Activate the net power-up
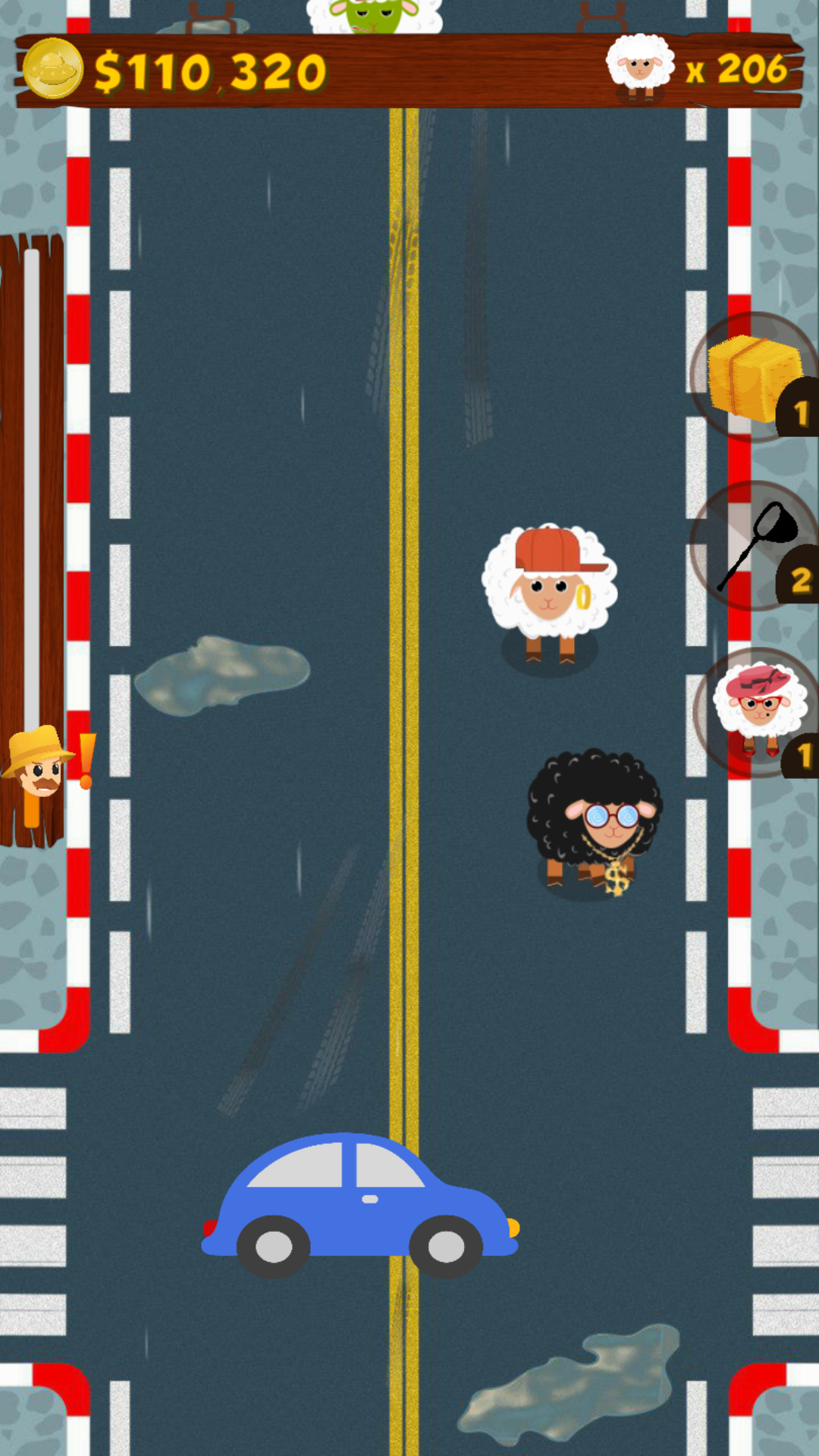 click(x=755, y=545)
